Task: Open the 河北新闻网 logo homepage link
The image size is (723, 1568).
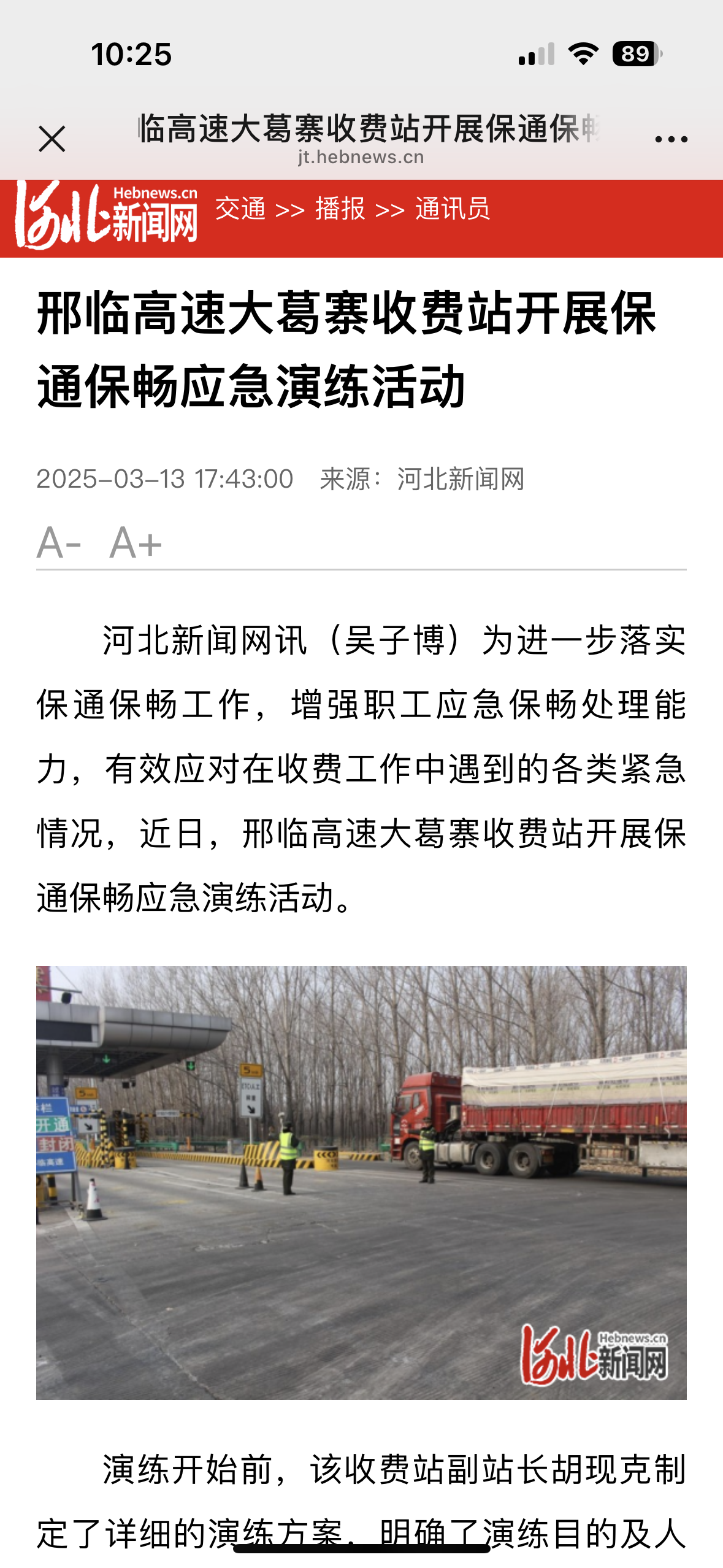Action: [107, 215]
